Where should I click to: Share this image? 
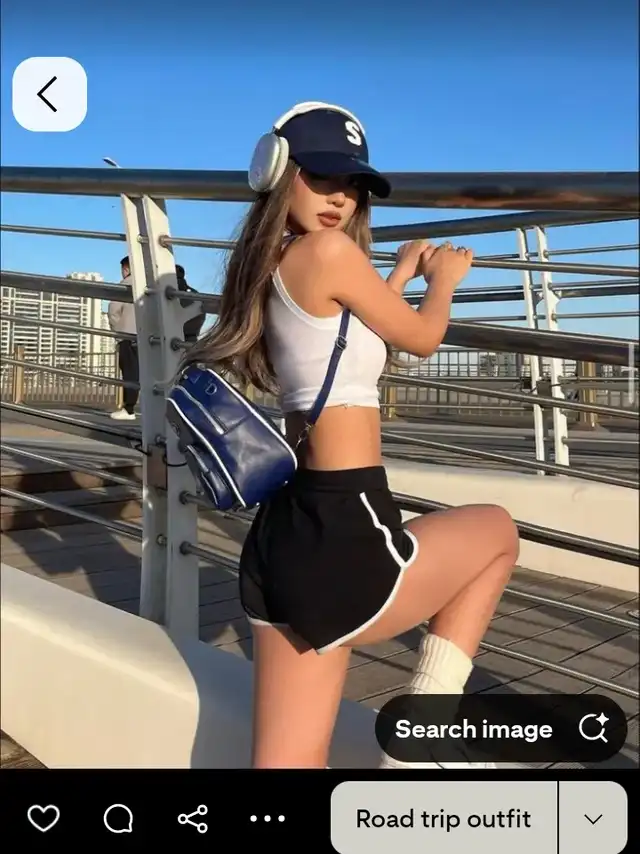pos(192,818)
